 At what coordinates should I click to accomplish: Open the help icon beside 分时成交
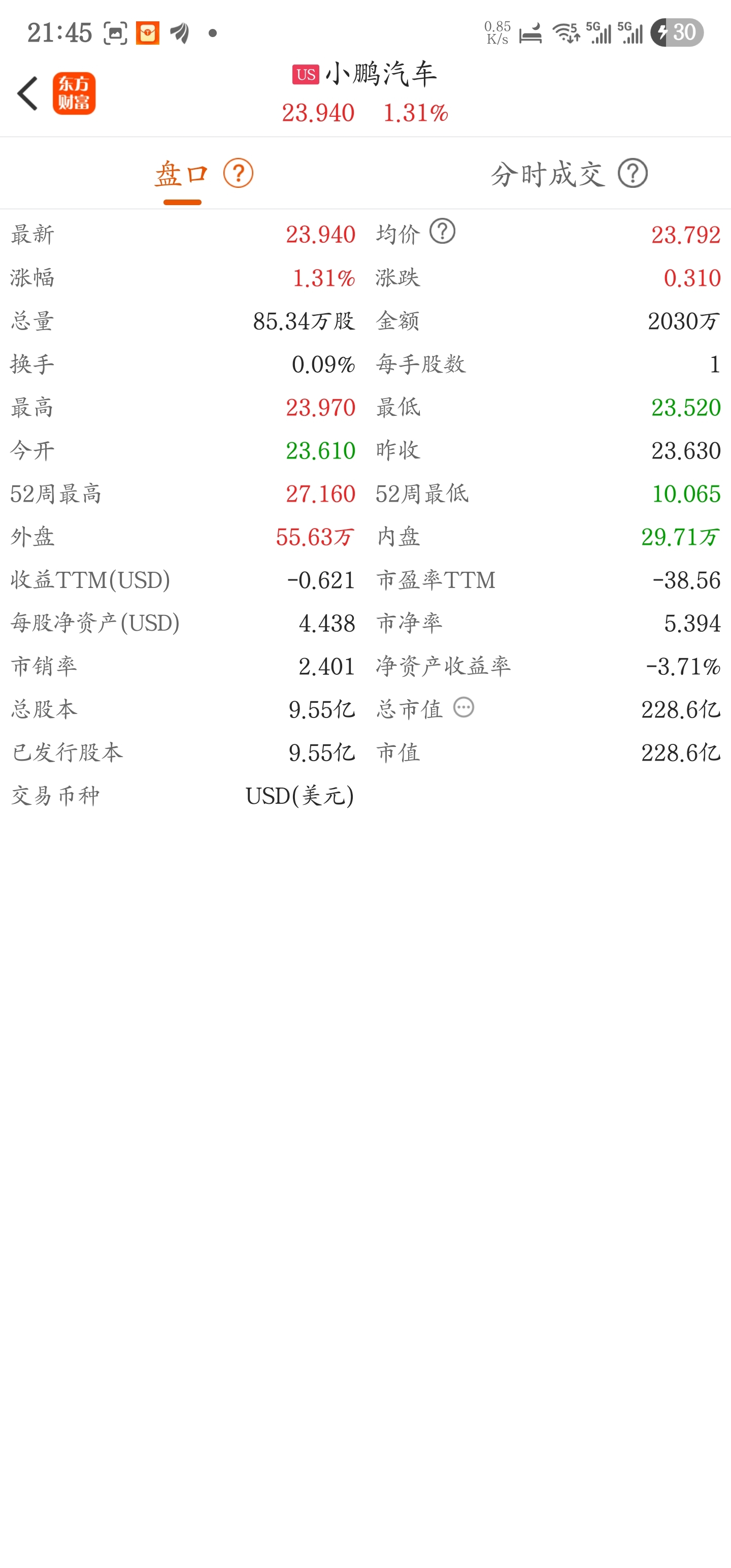[x=633, y=174]
